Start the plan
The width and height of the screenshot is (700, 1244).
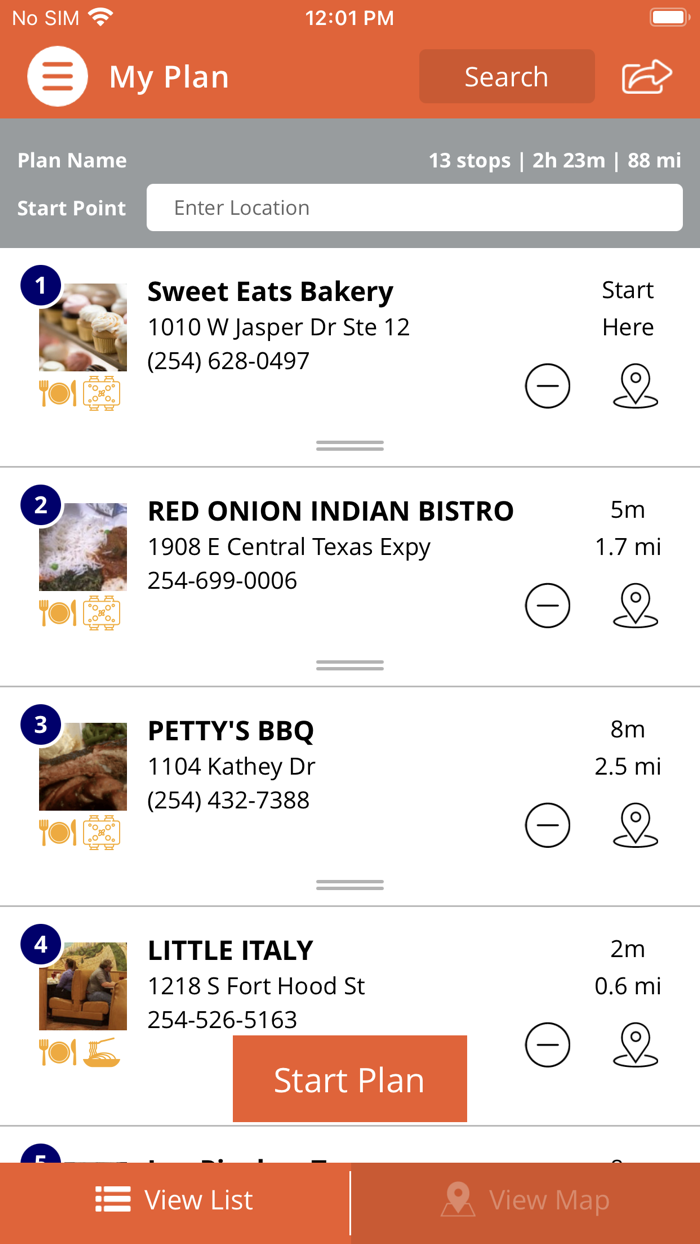[349, 1080]
